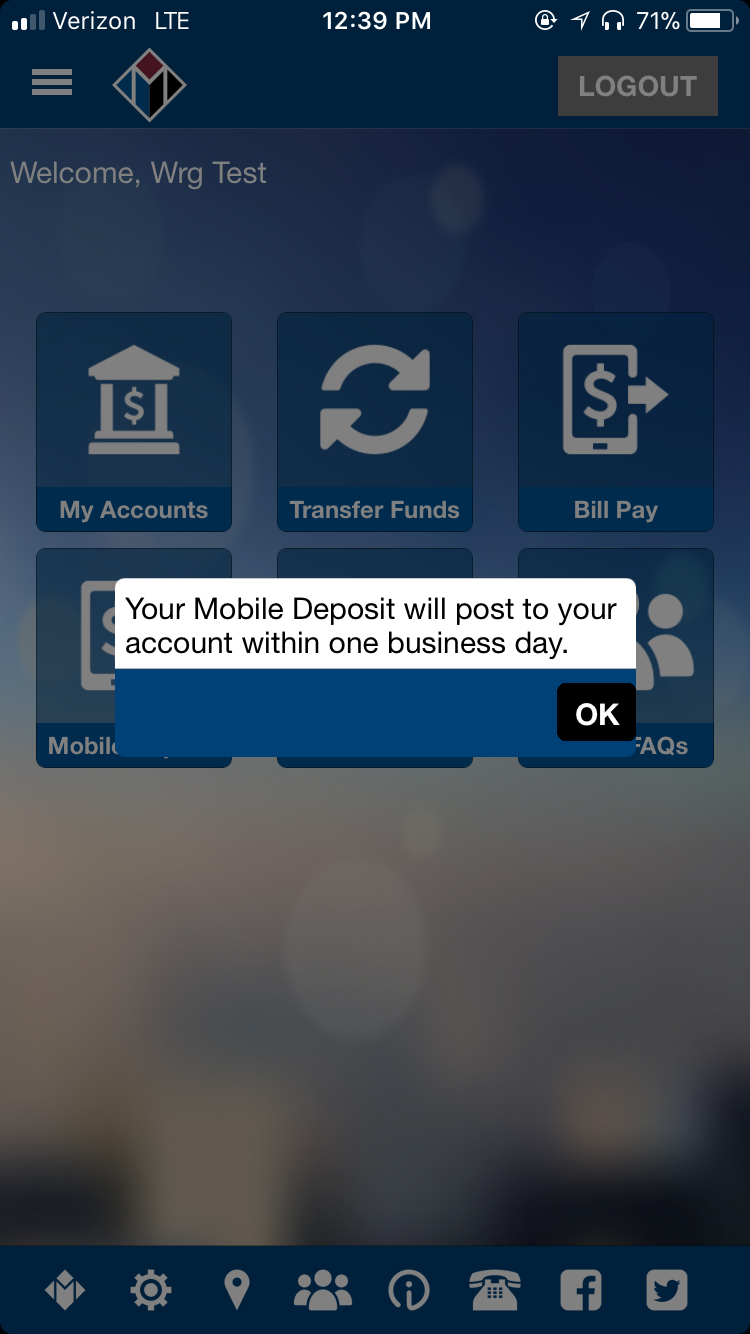Go to the Bill Pay tile
Image resolution: width=750 pixels, height=1334 pixels.
pyautogui.click(x=615, y=422)
